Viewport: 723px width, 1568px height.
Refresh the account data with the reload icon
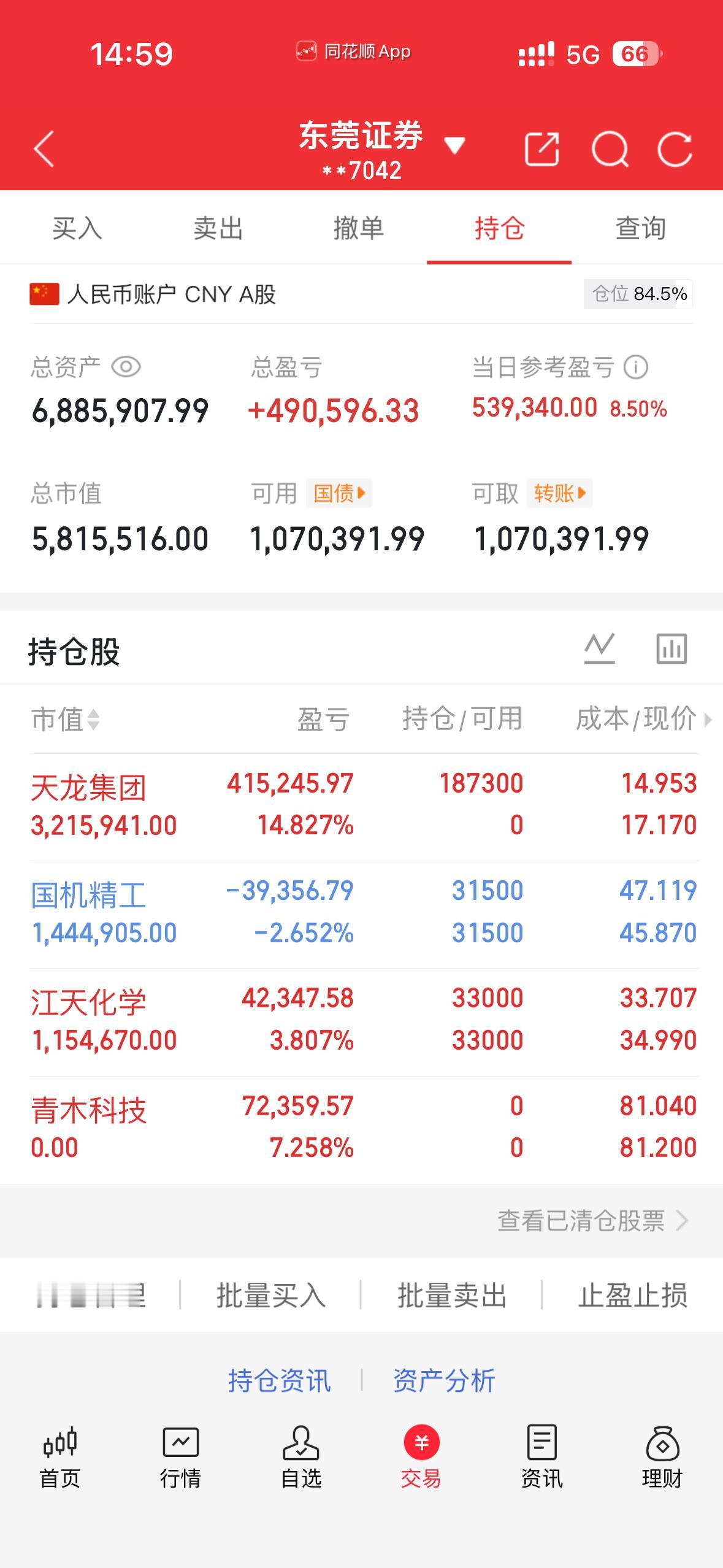click(x=675, y=148)
